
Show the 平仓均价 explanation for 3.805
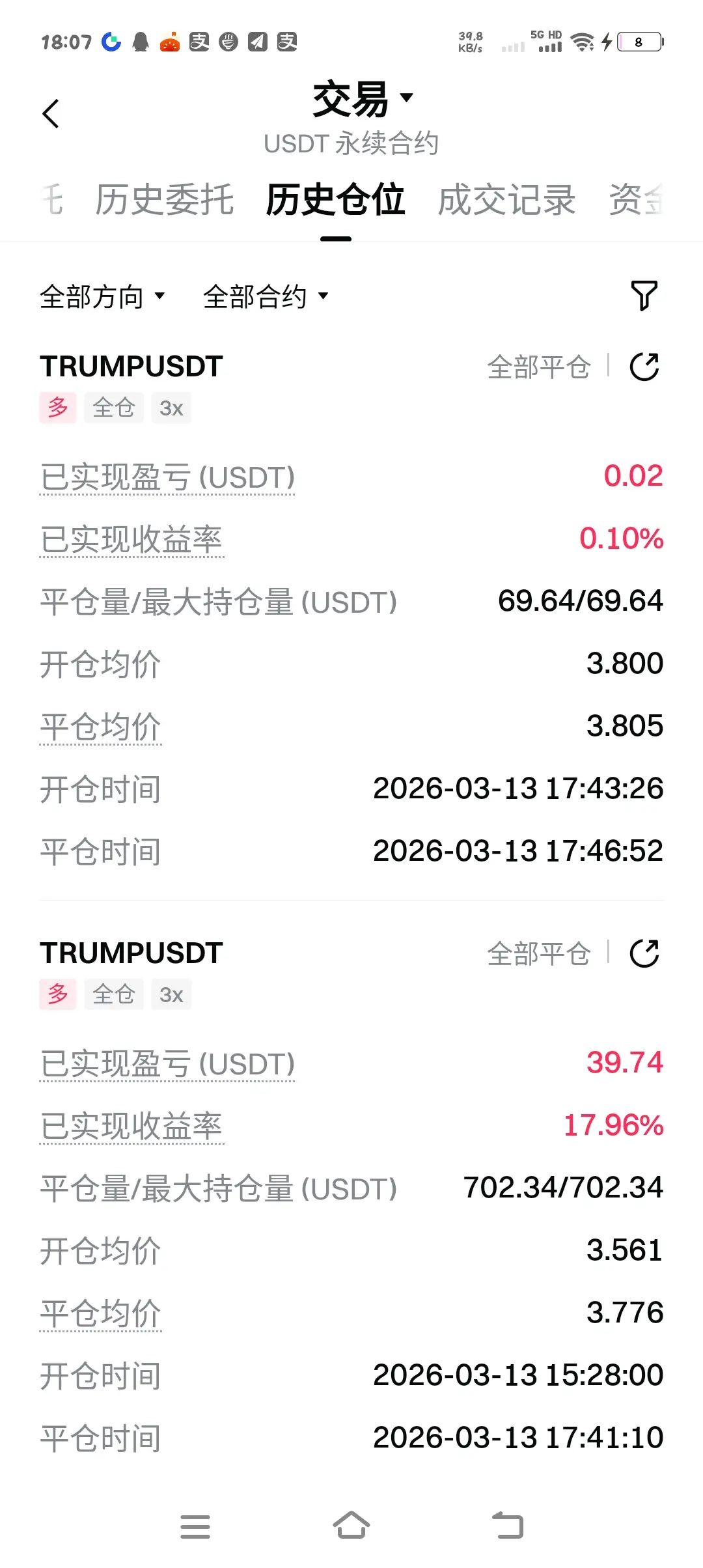click(x=100, y=727)
